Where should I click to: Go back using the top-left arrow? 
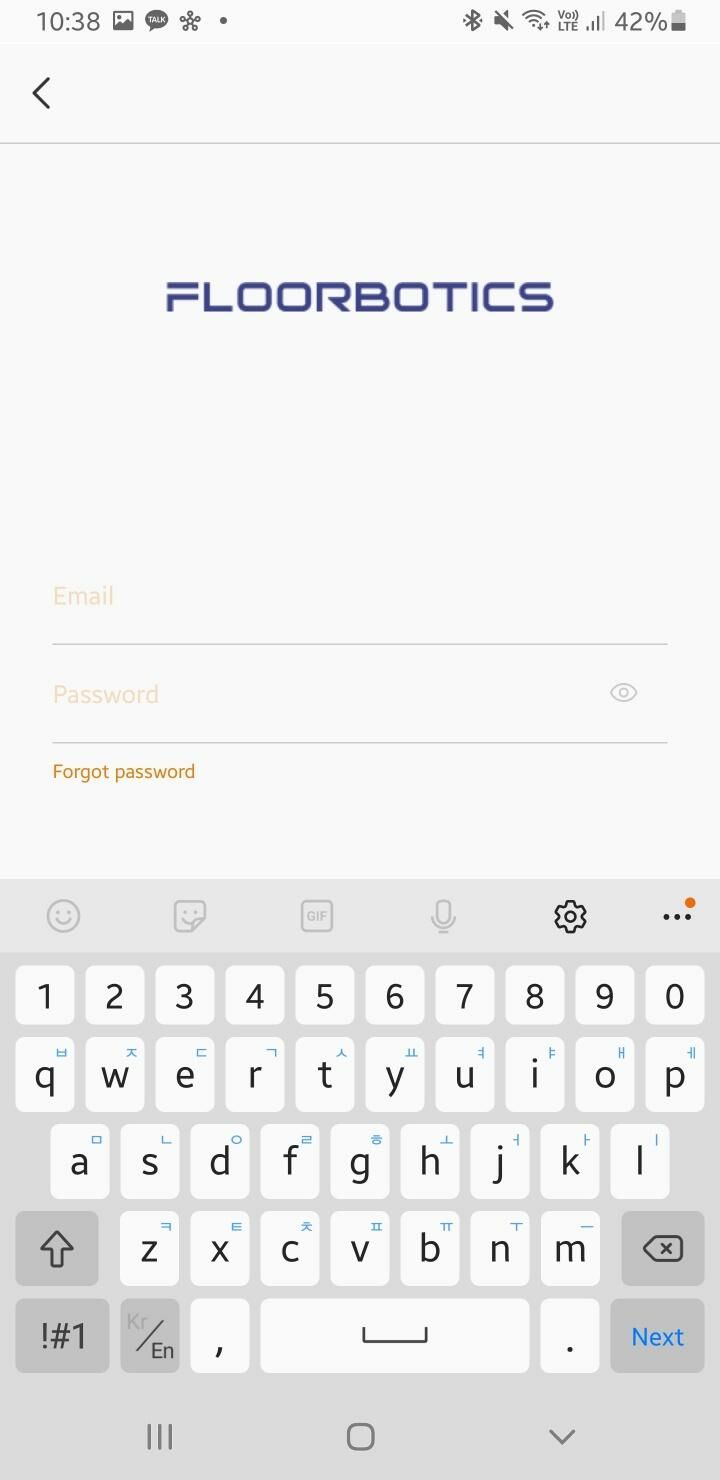(x=41, y=93)
